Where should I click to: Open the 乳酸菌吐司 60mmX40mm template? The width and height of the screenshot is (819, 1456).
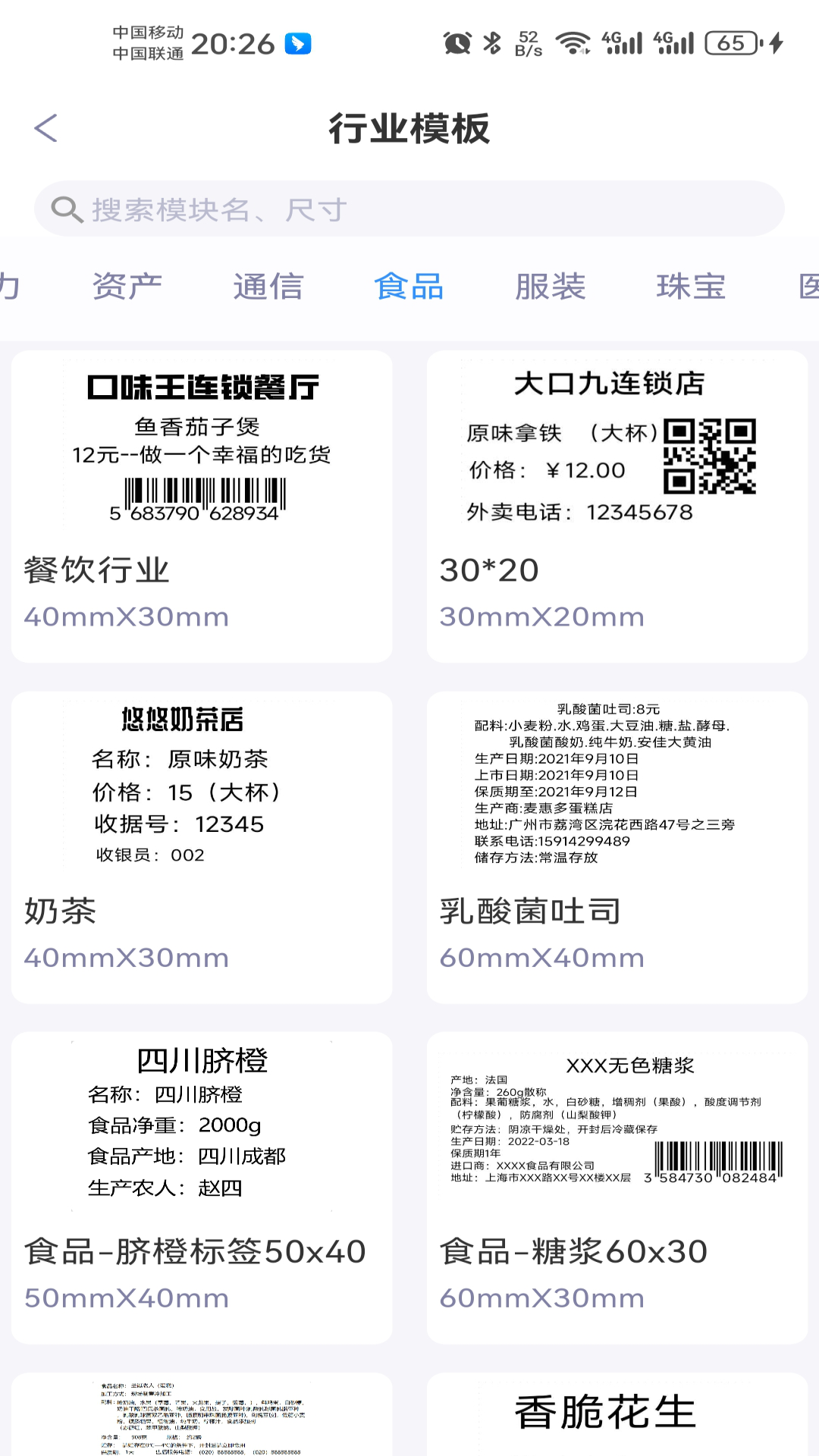click(x=617, y=846)
